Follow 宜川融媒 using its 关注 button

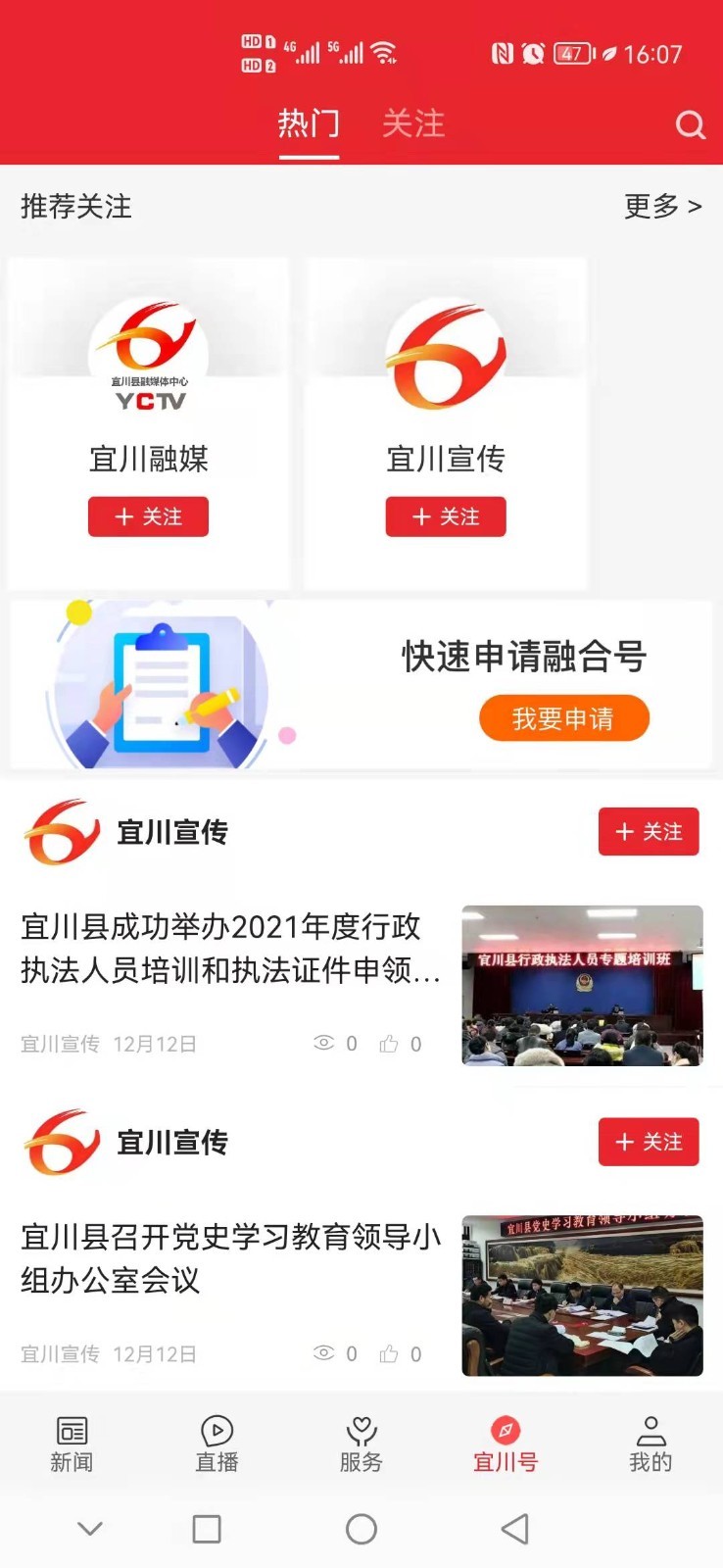tap(148, 516)
